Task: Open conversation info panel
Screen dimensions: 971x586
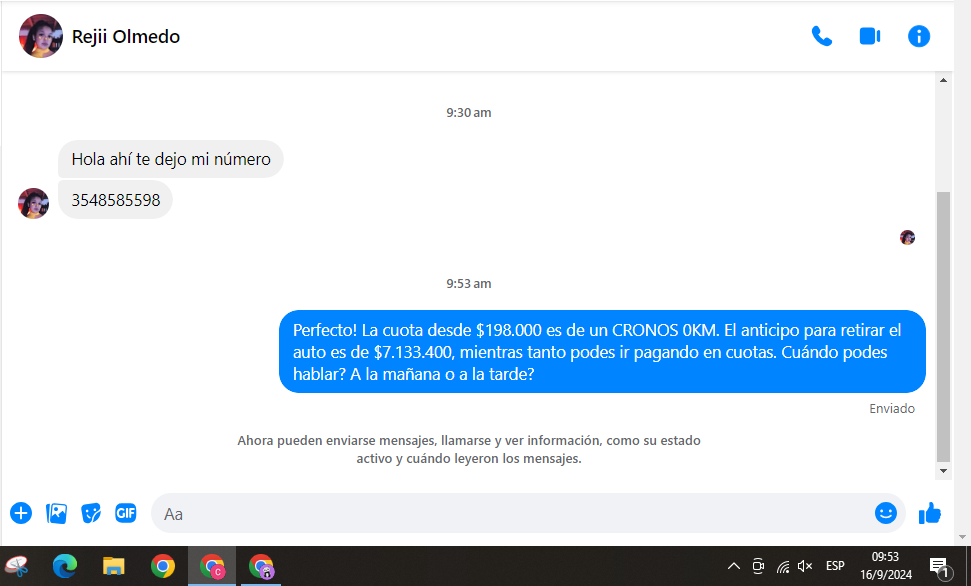Action: 918,37
